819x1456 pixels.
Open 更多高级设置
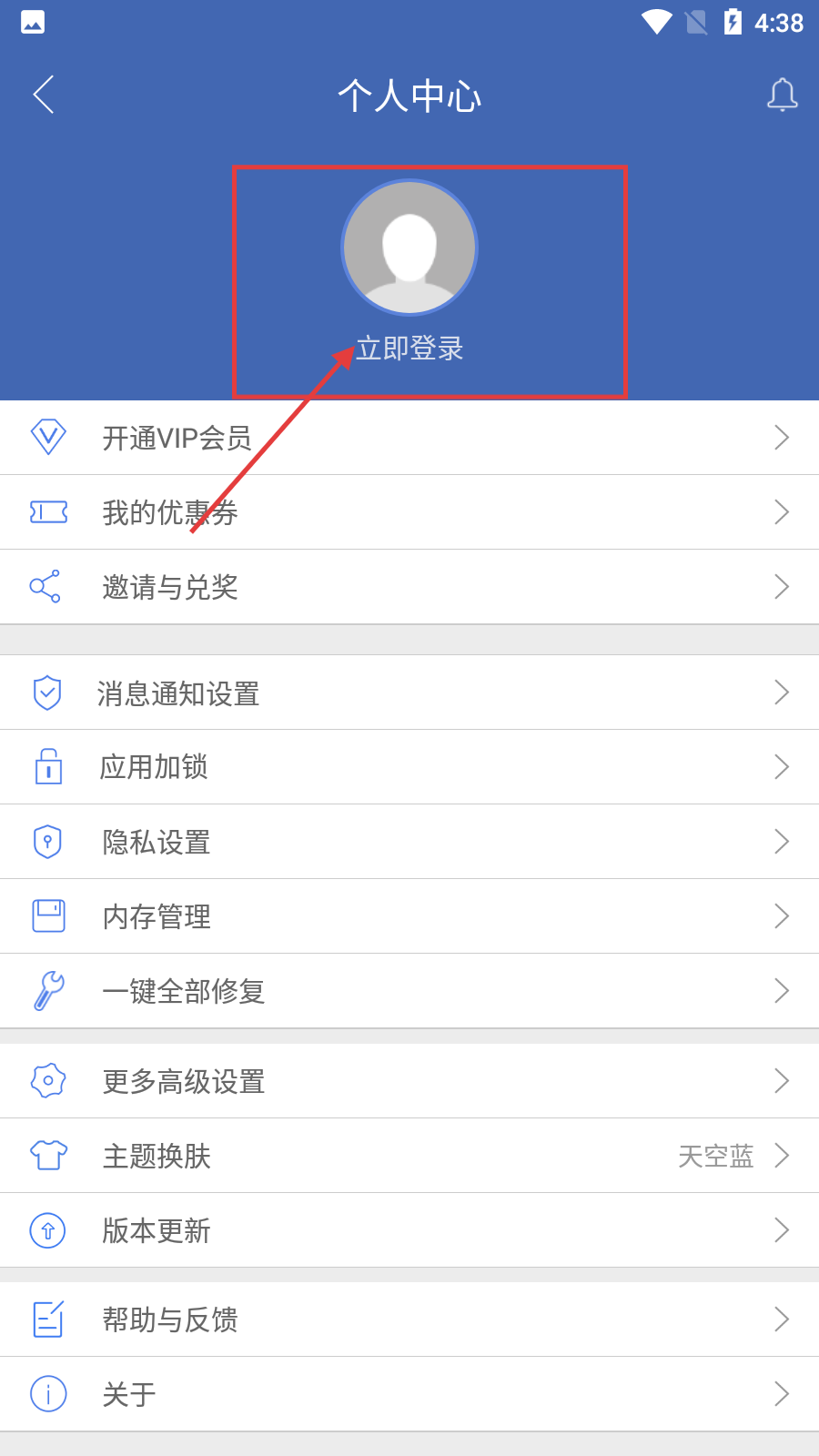pyautogui.click(x=409, y=1081)
